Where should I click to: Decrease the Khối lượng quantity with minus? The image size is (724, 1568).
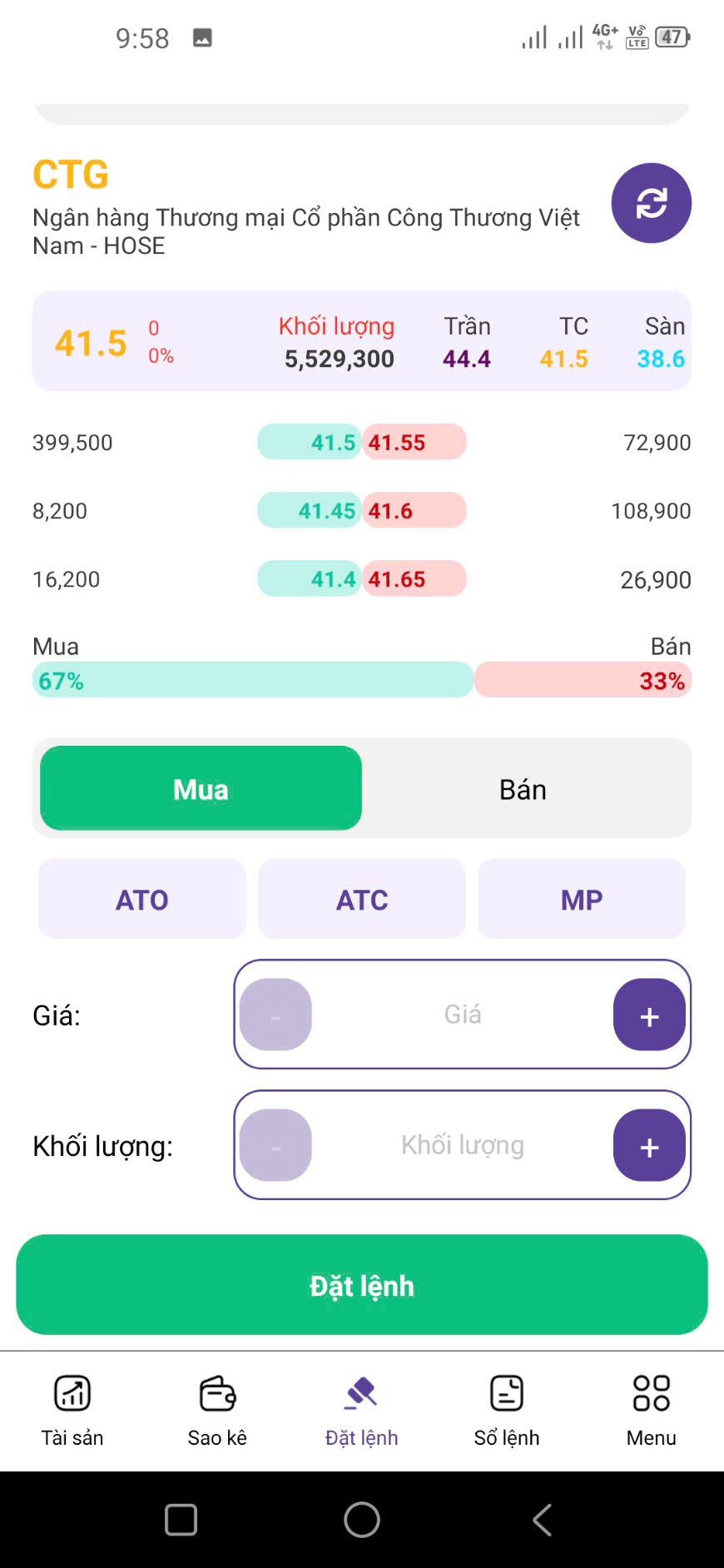[x=275, y=1145]
